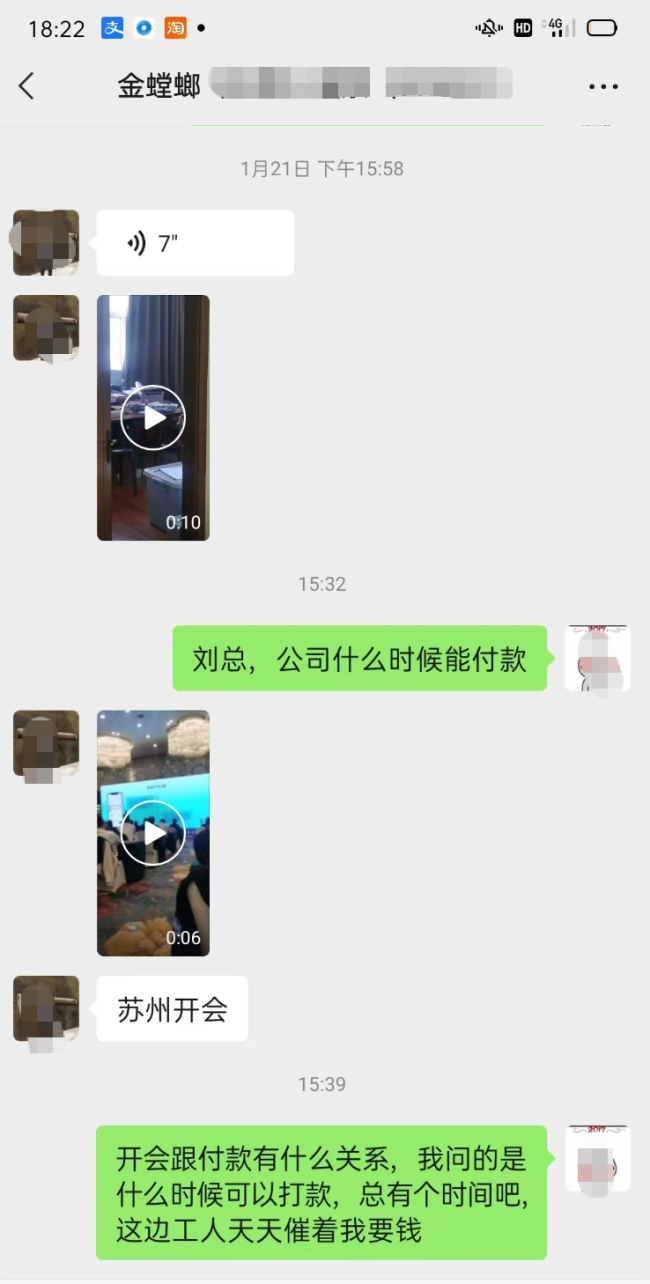
Task: Play the 7-second voice message
Action: [x=194, y=243]
